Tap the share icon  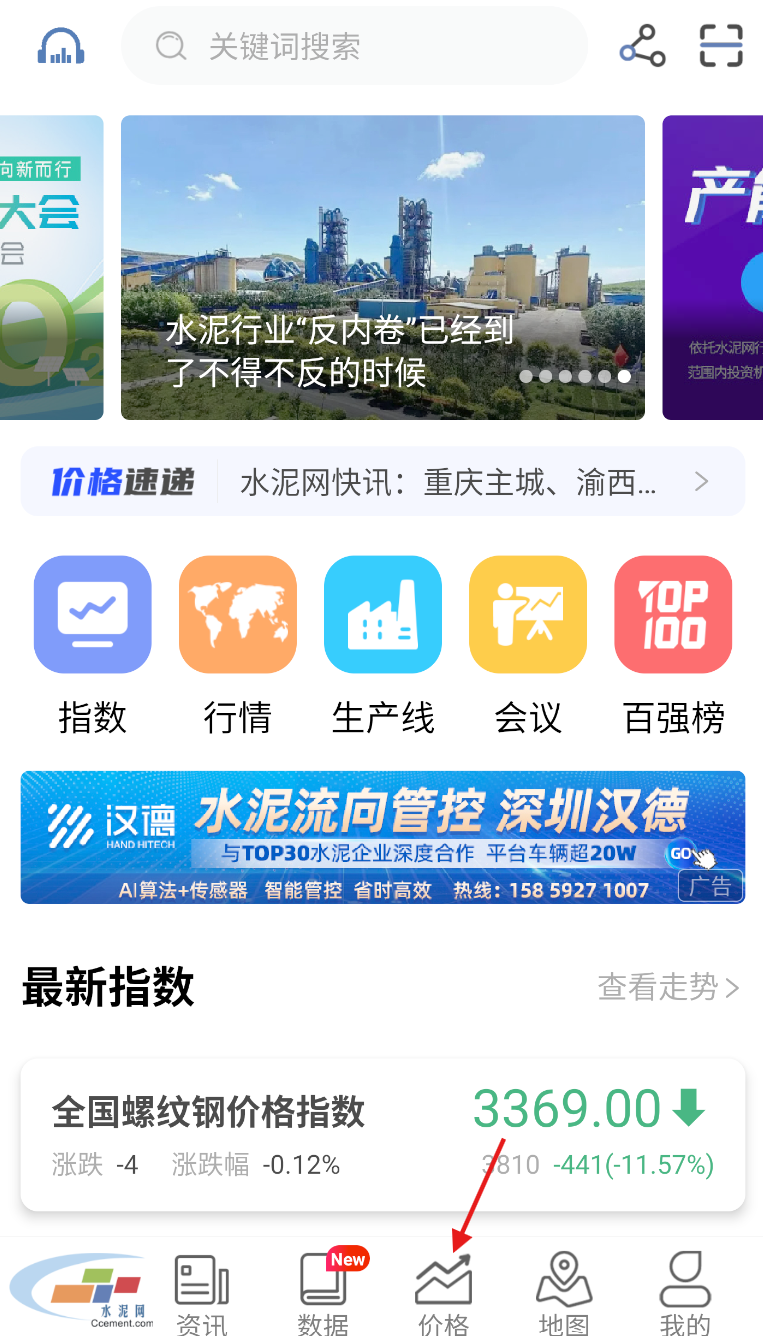coord(642,46)
